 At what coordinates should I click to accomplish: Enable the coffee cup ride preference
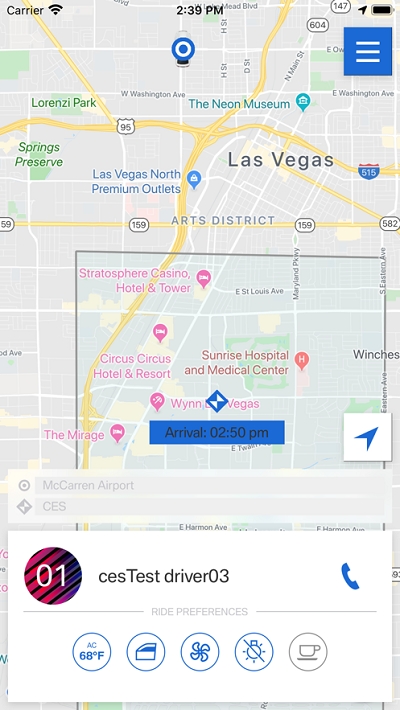308,652
